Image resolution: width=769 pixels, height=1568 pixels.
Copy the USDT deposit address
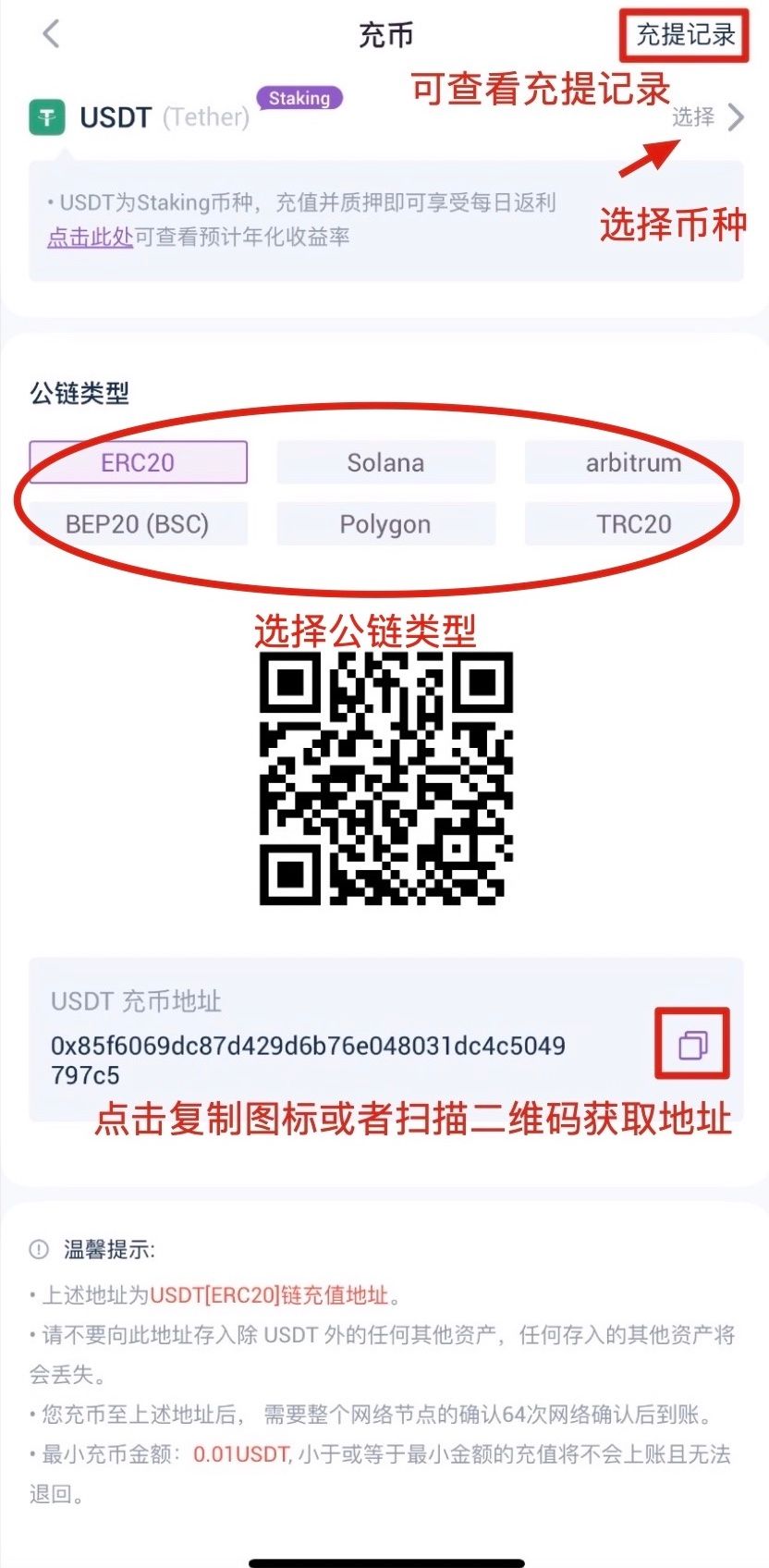tap(692, 1045)
